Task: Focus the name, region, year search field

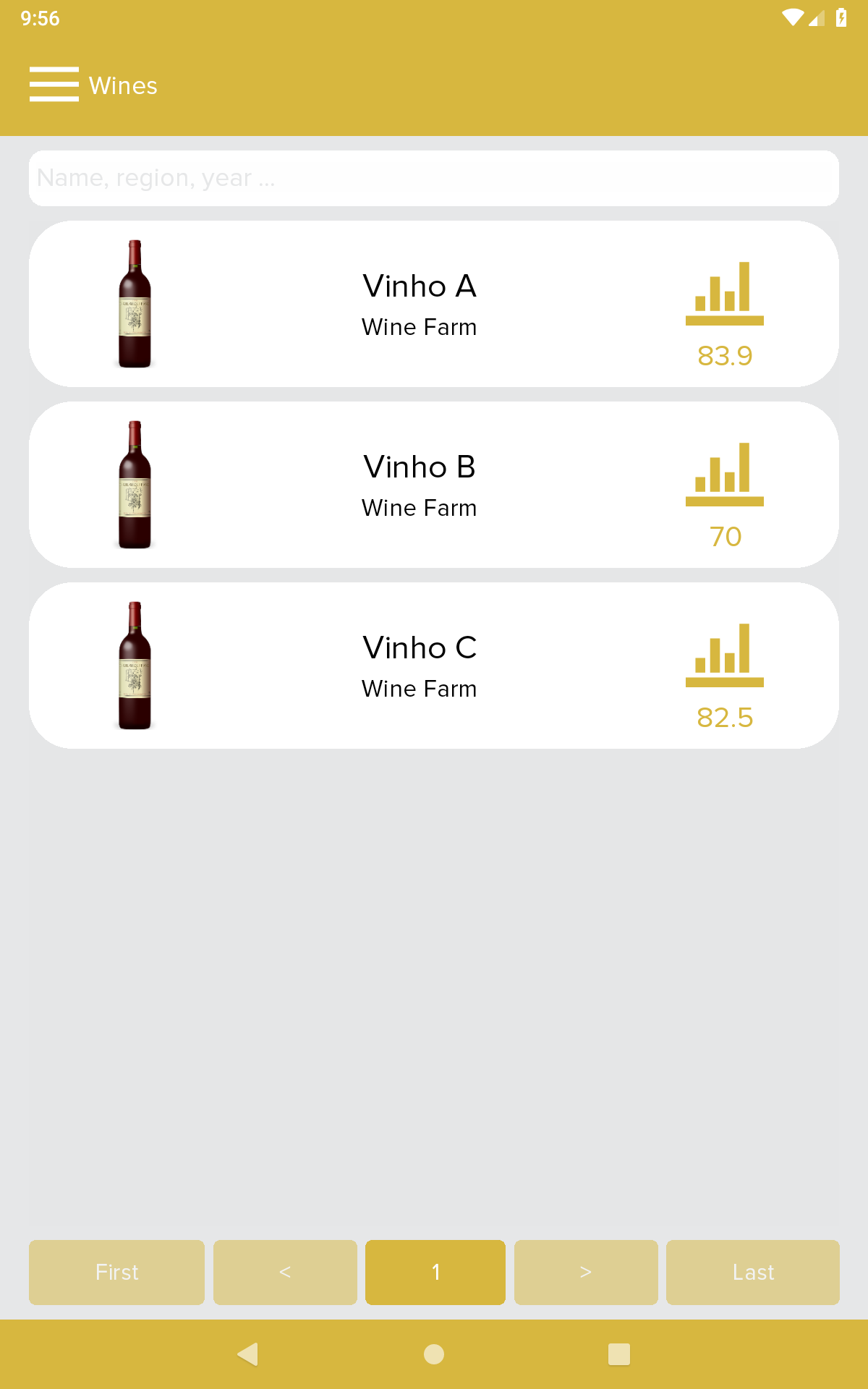Action: coord(434,178)
